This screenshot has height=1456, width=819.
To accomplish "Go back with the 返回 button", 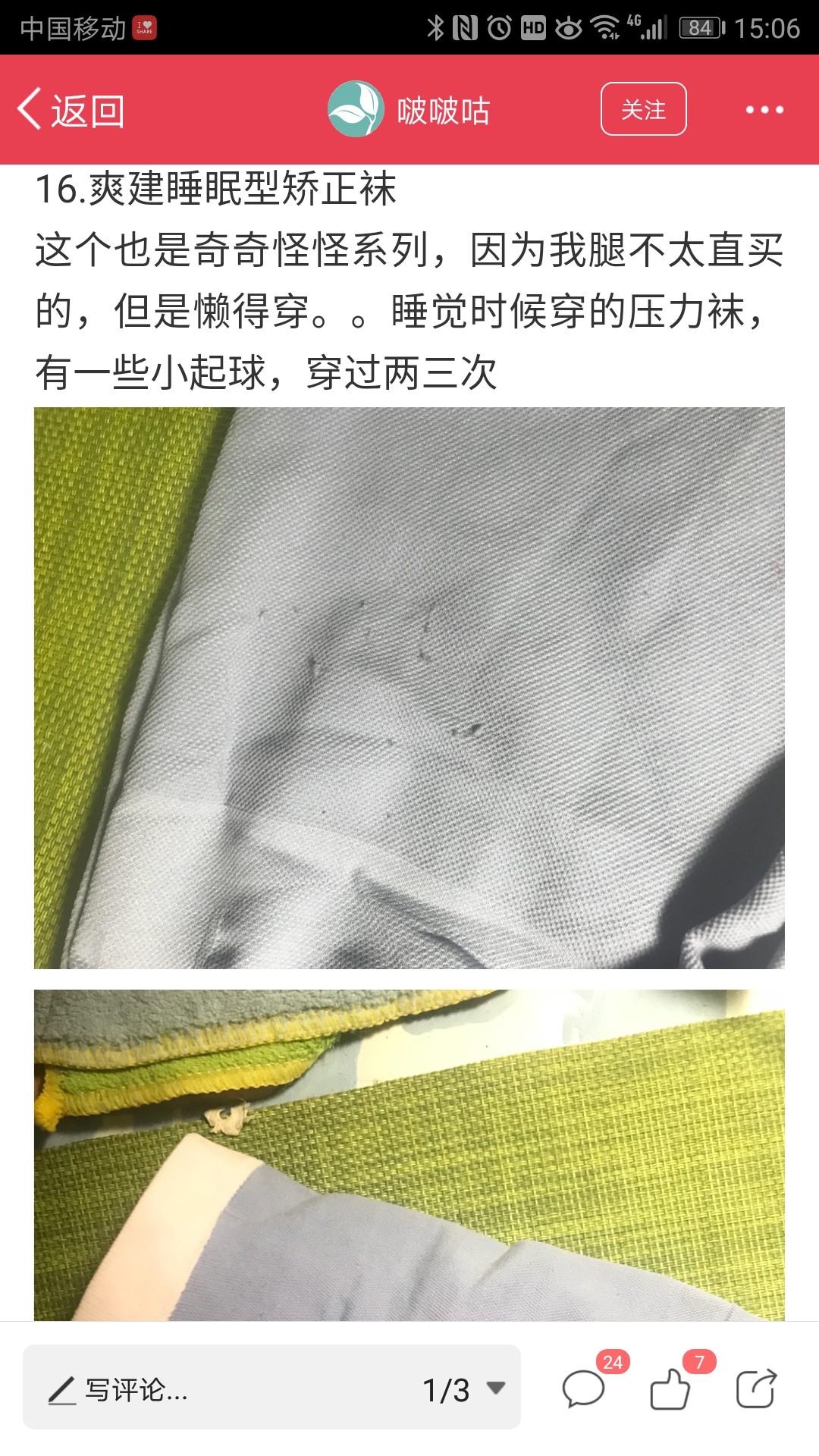I will point(71,110).
